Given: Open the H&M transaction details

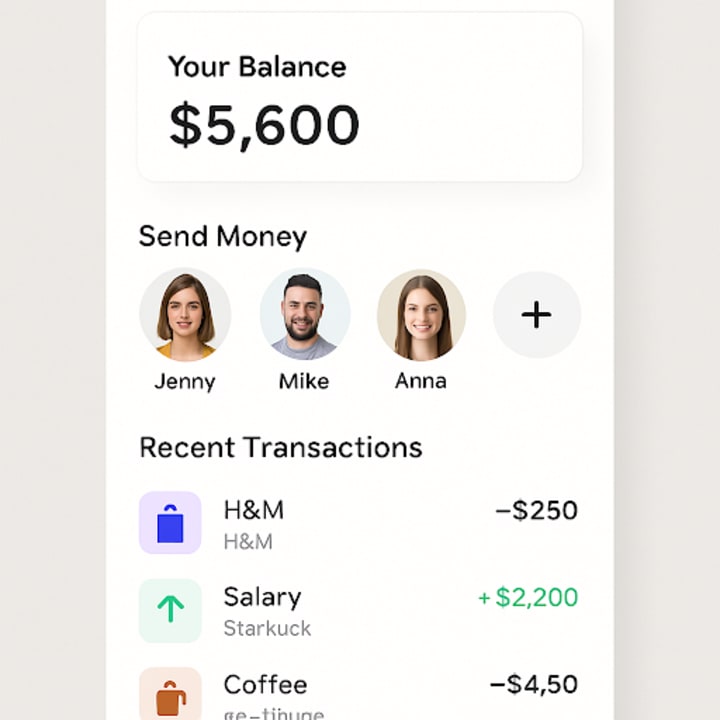Looking at the screenshot, I should tap(358, 523).
